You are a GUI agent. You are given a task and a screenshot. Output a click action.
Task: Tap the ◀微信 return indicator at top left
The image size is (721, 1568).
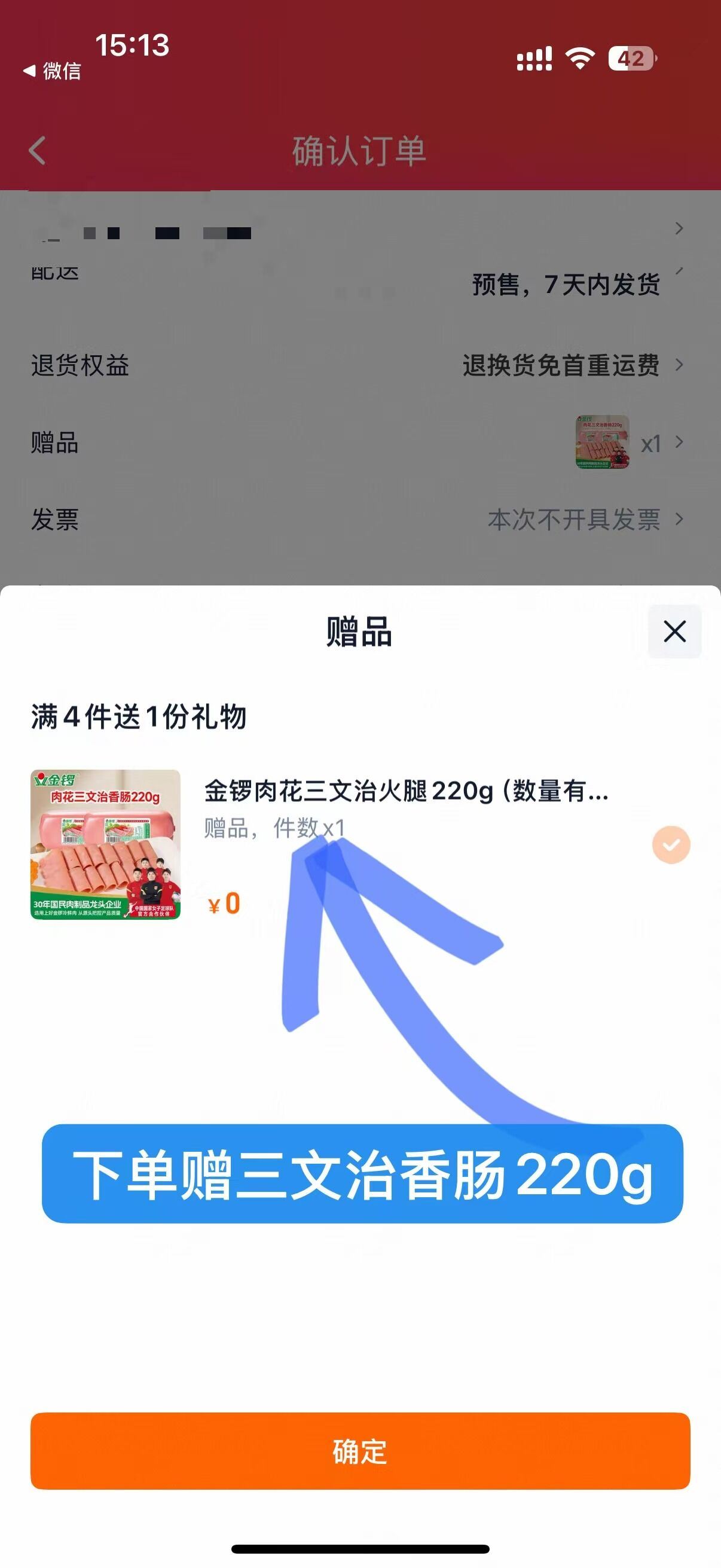52,72
